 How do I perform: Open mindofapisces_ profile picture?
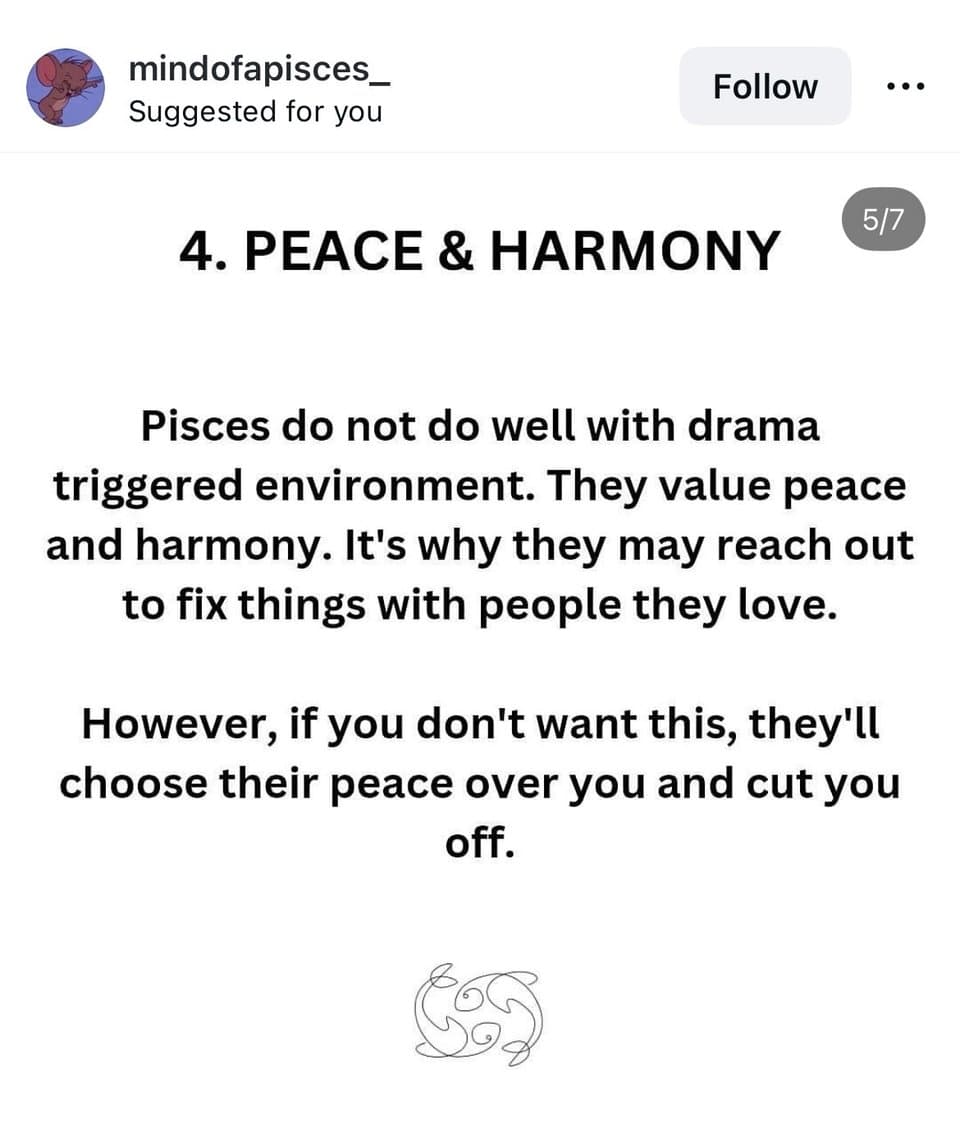65,87
